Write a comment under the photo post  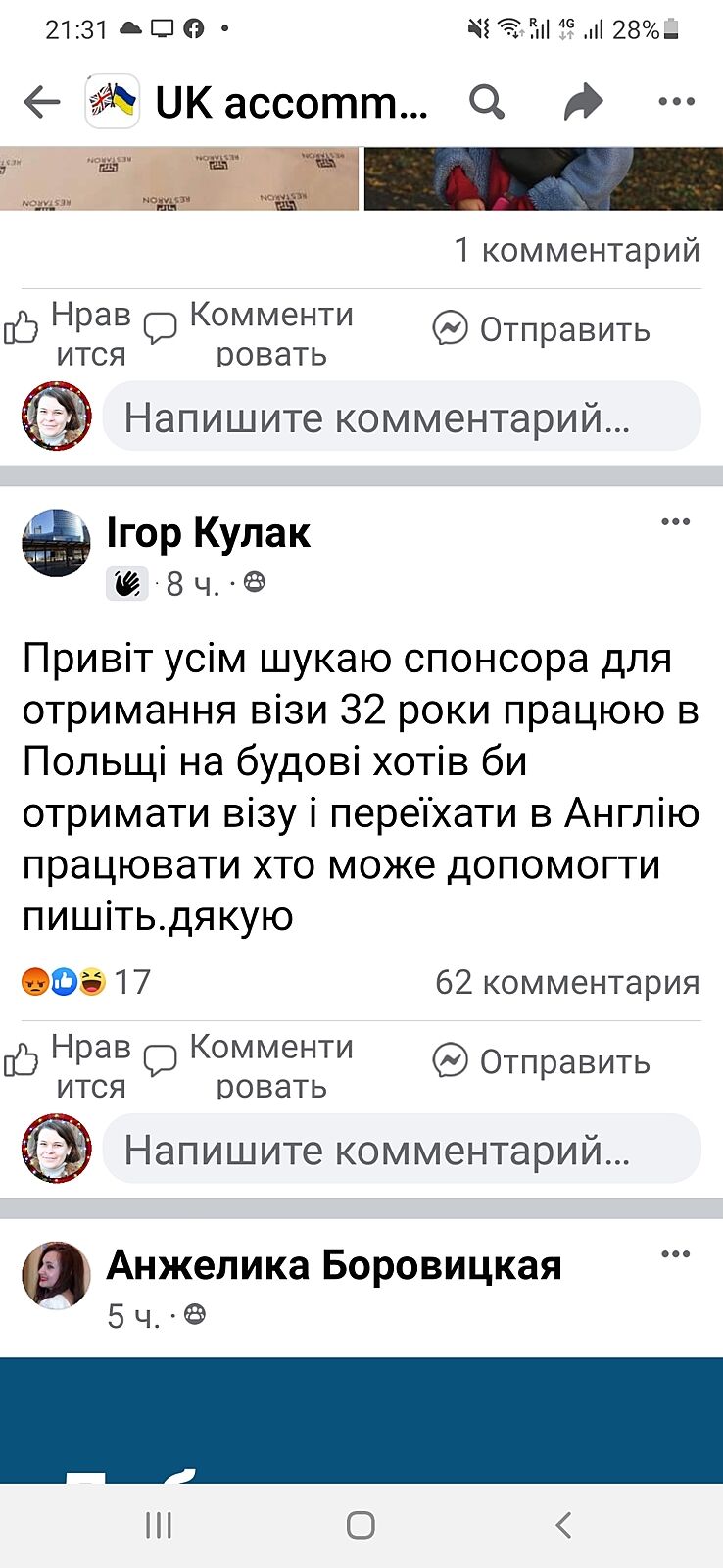click(402, 417)
